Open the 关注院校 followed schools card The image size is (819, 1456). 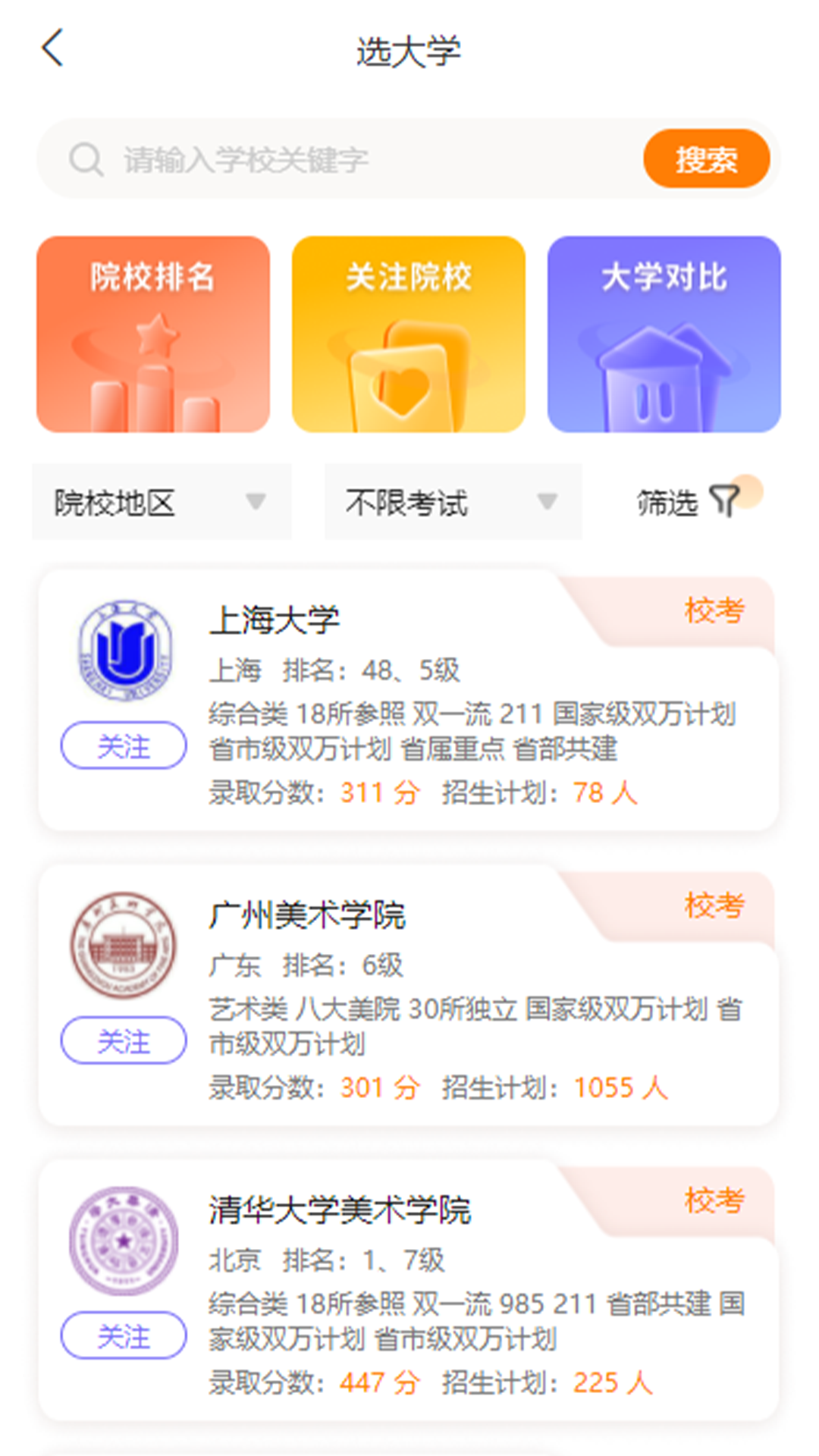click(x=409, y=334)
